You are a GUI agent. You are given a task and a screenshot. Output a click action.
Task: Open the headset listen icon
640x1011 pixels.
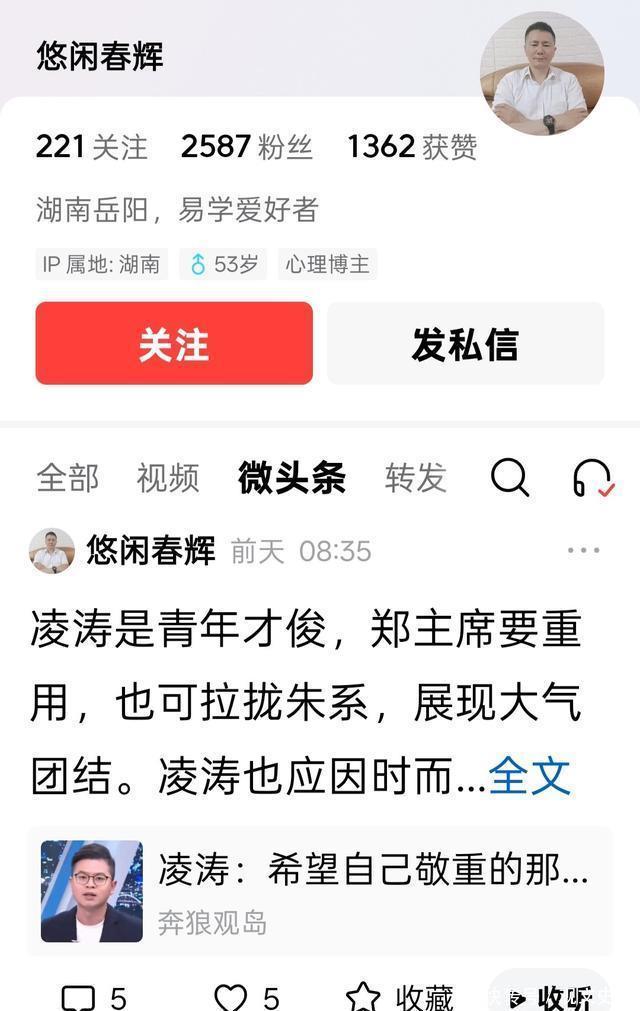pos(592,478)
